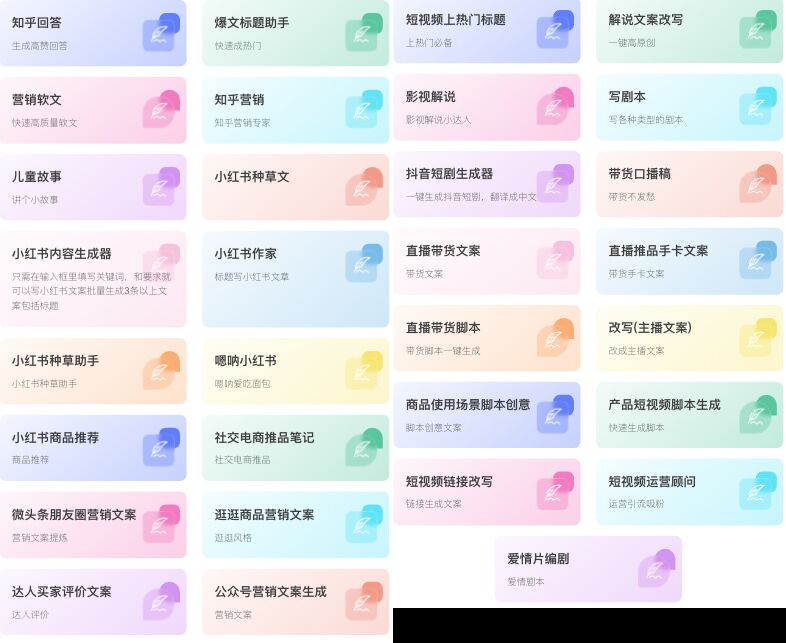
Task: Select 产品短视频脚本生成 card
Action: point(689,415)
